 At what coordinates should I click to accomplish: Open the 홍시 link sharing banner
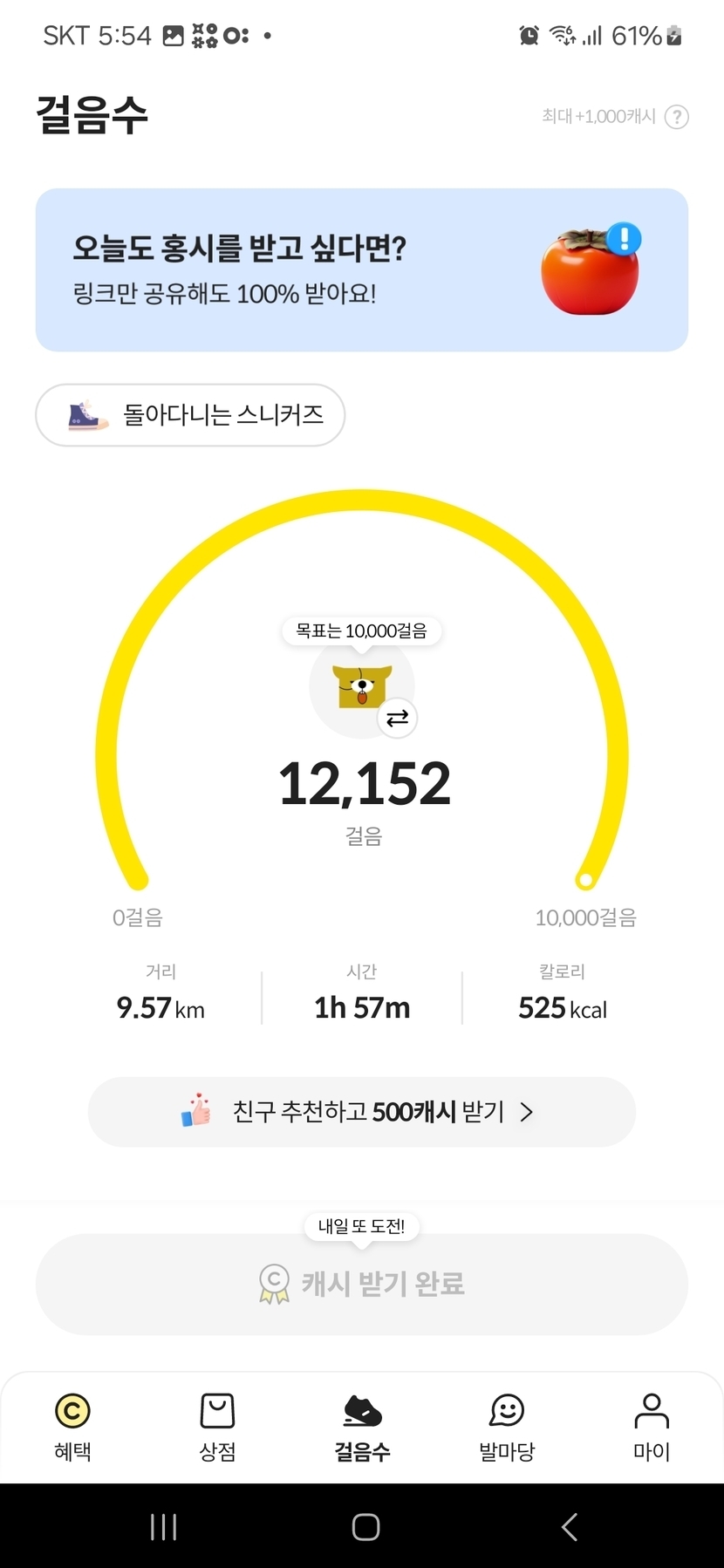click(361, 270)
